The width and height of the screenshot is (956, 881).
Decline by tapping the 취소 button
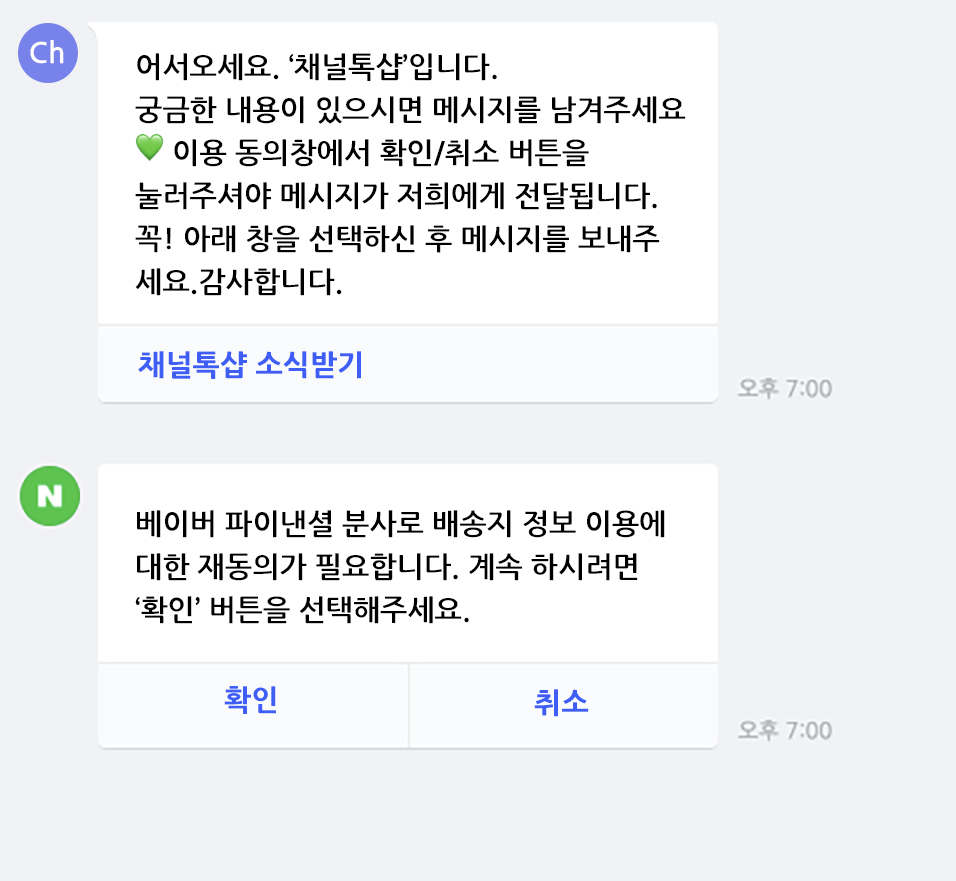coord(562,703)
